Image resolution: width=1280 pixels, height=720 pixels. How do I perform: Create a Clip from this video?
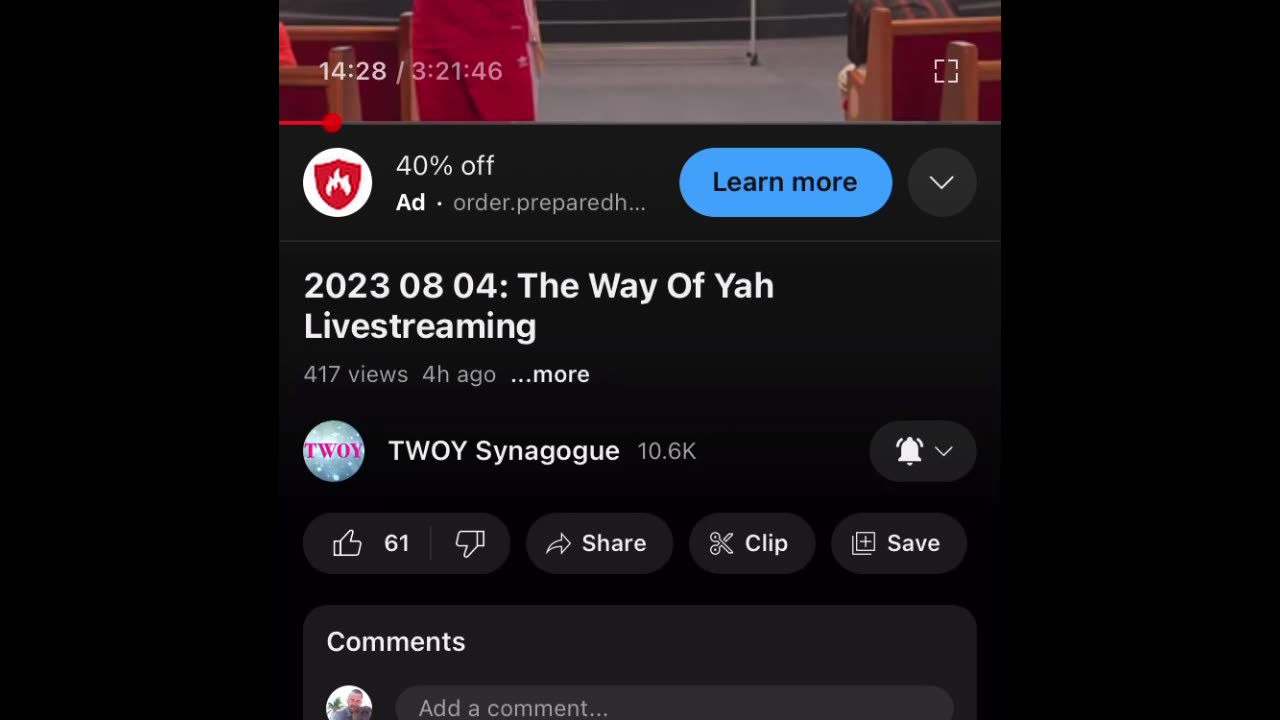pyautogui.click(x=751, y=543)
